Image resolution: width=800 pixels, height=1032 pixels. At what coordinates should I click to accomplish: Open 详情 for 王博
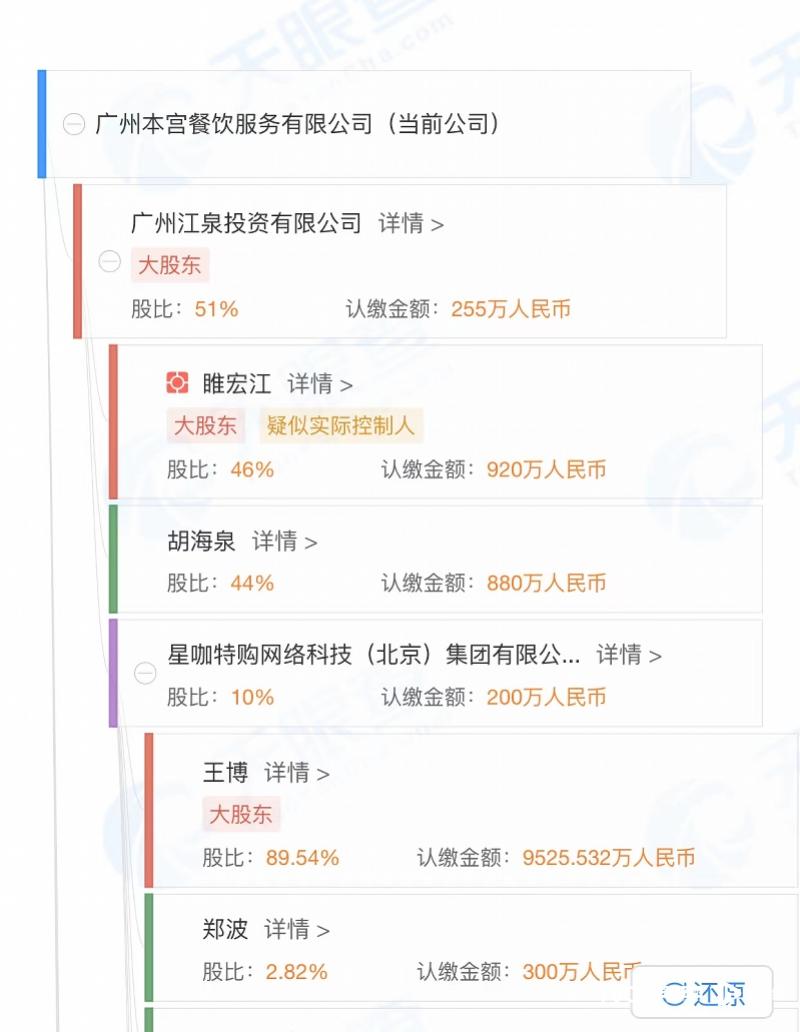tap(296, 773)
